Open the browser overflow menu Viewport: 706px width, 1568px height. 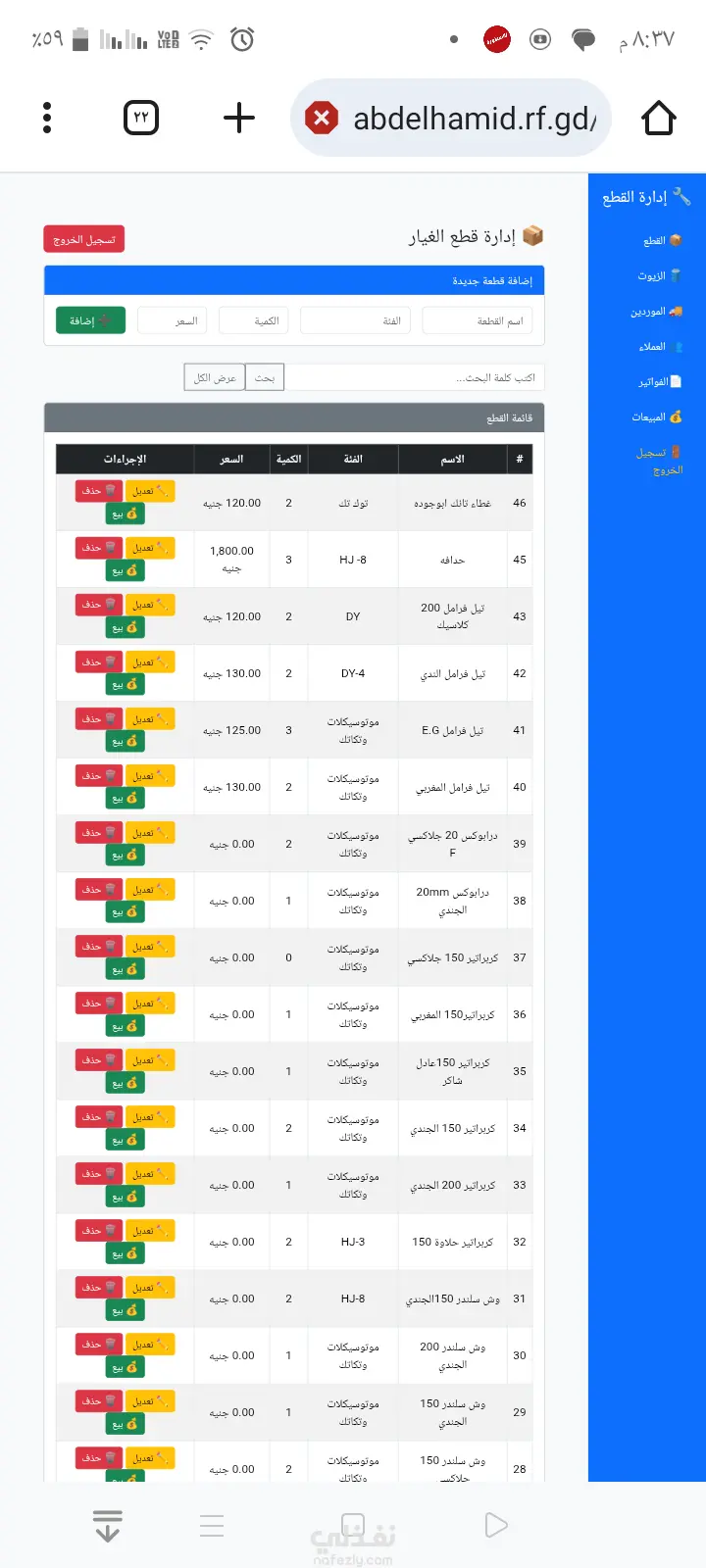pyautogui.click(x=46, y=118)
